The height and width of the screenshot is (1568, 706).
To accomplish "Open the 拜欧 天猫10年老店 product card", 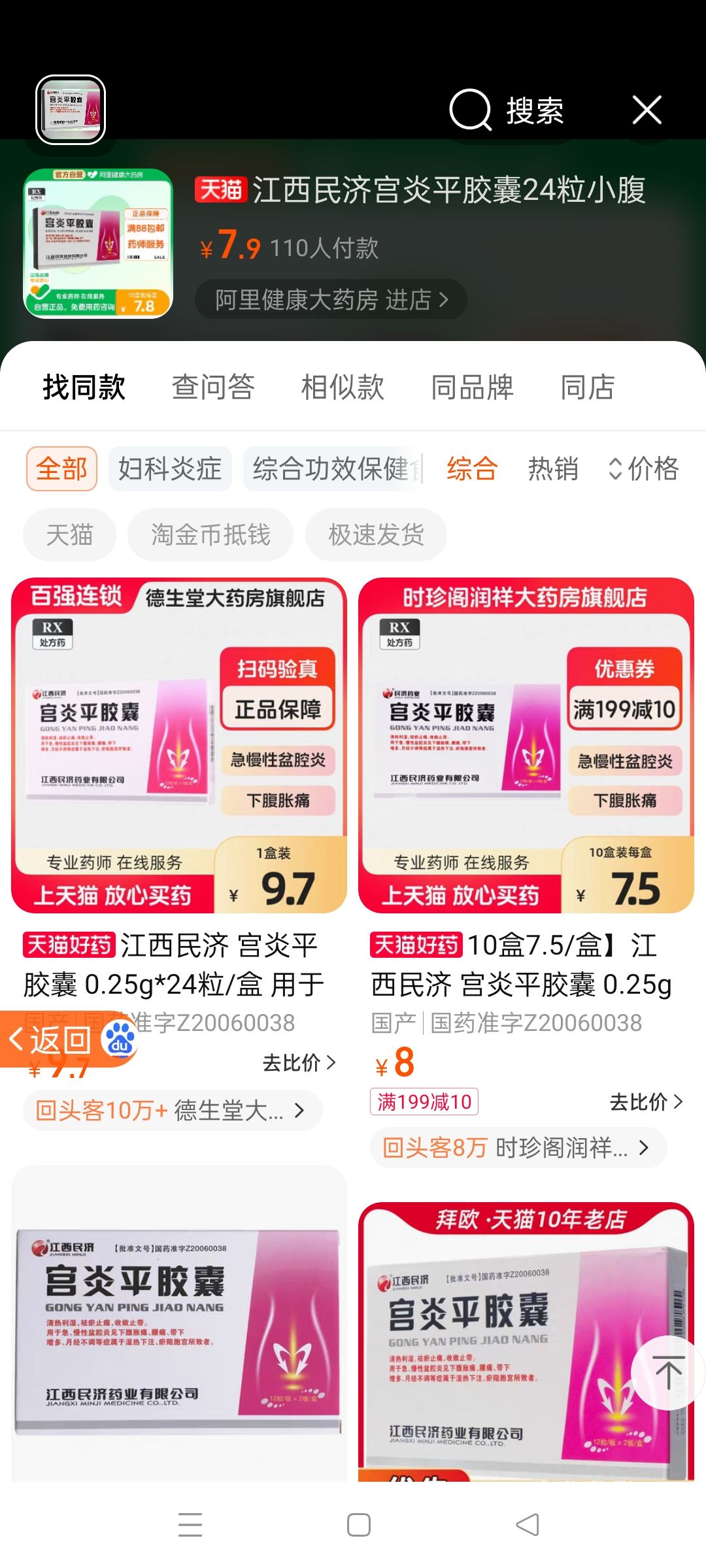I will [526, 1339].
